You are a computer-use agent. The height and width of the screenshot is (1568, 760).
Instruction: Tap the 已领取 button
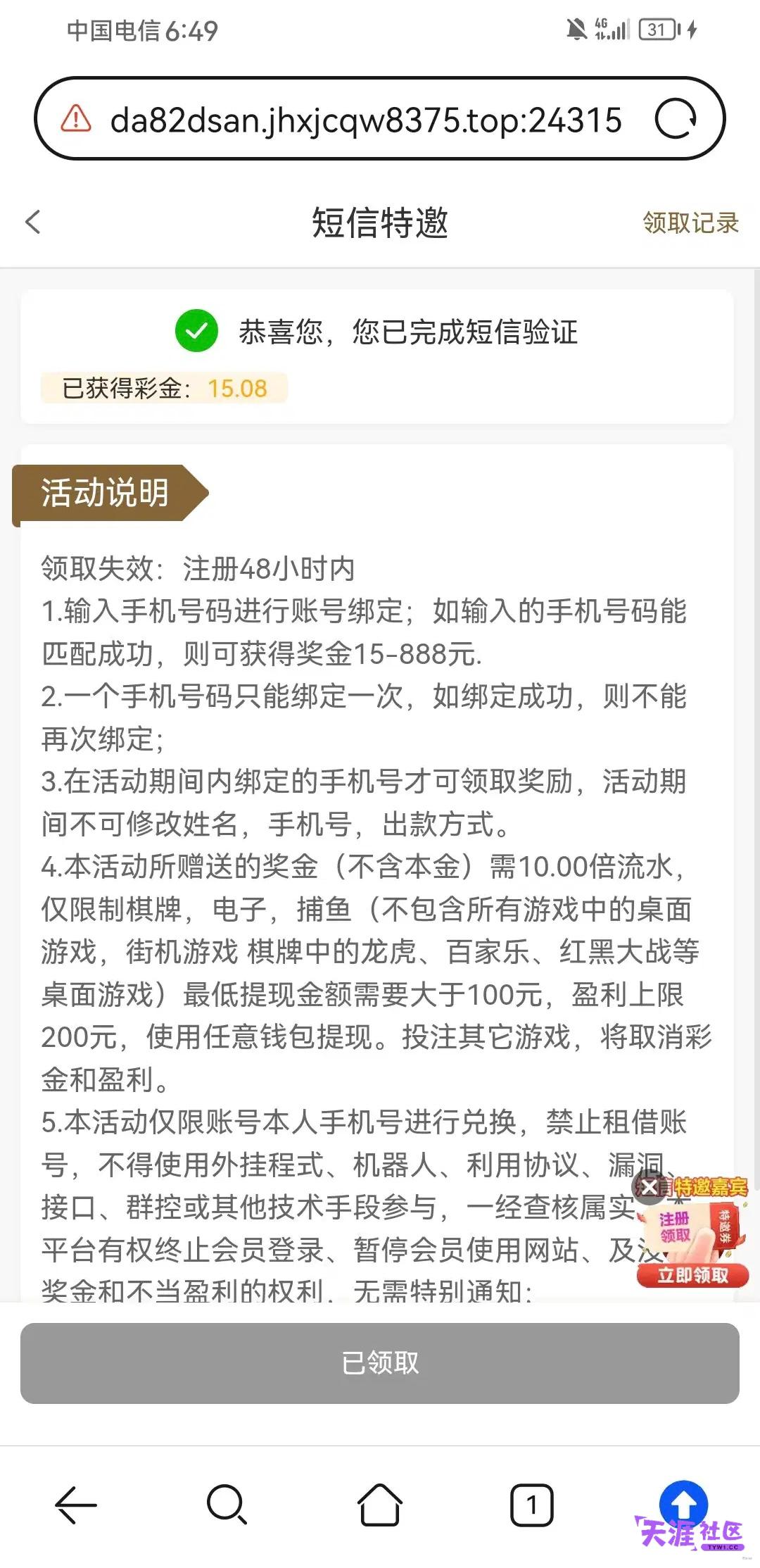[380, 1363]
